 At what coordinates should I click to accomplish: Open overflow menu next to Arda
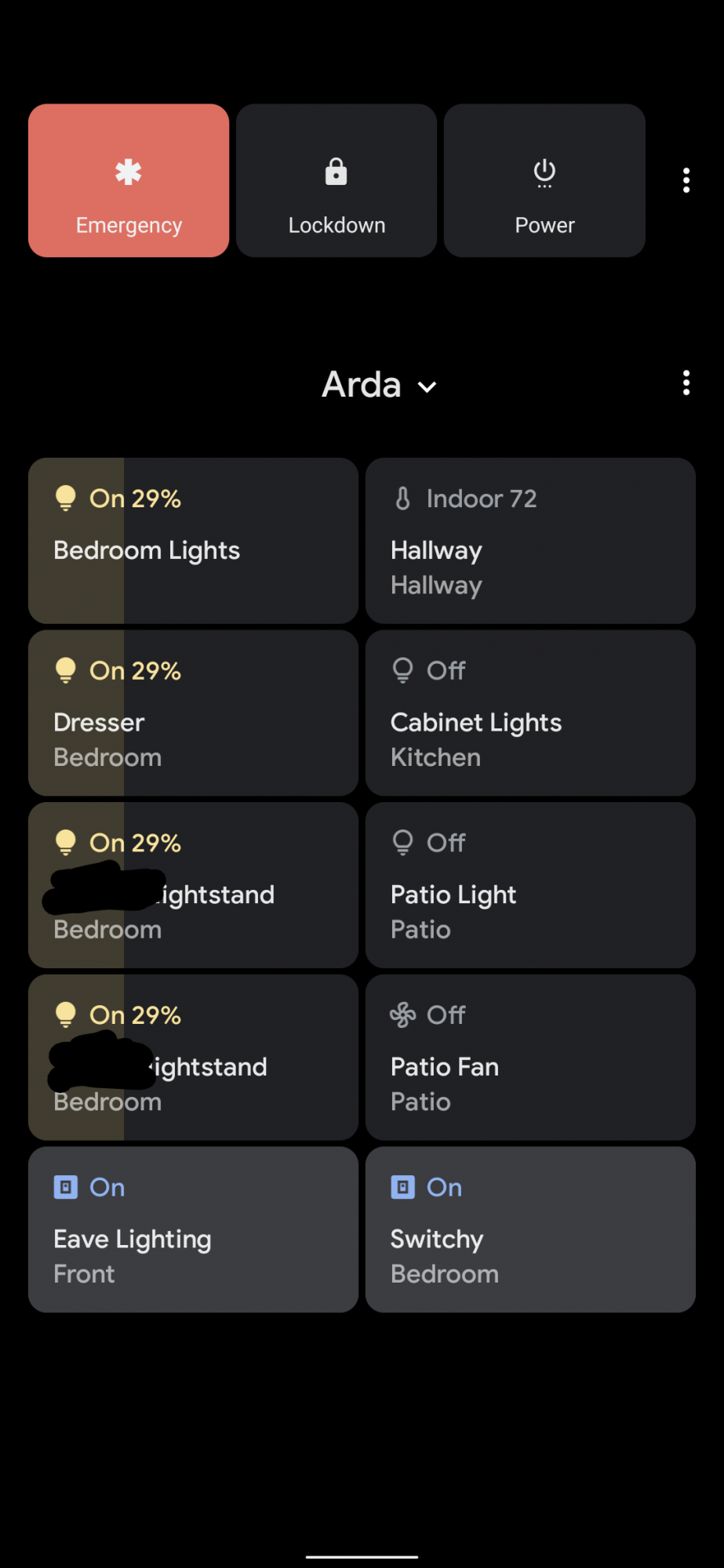pos(686,383)
